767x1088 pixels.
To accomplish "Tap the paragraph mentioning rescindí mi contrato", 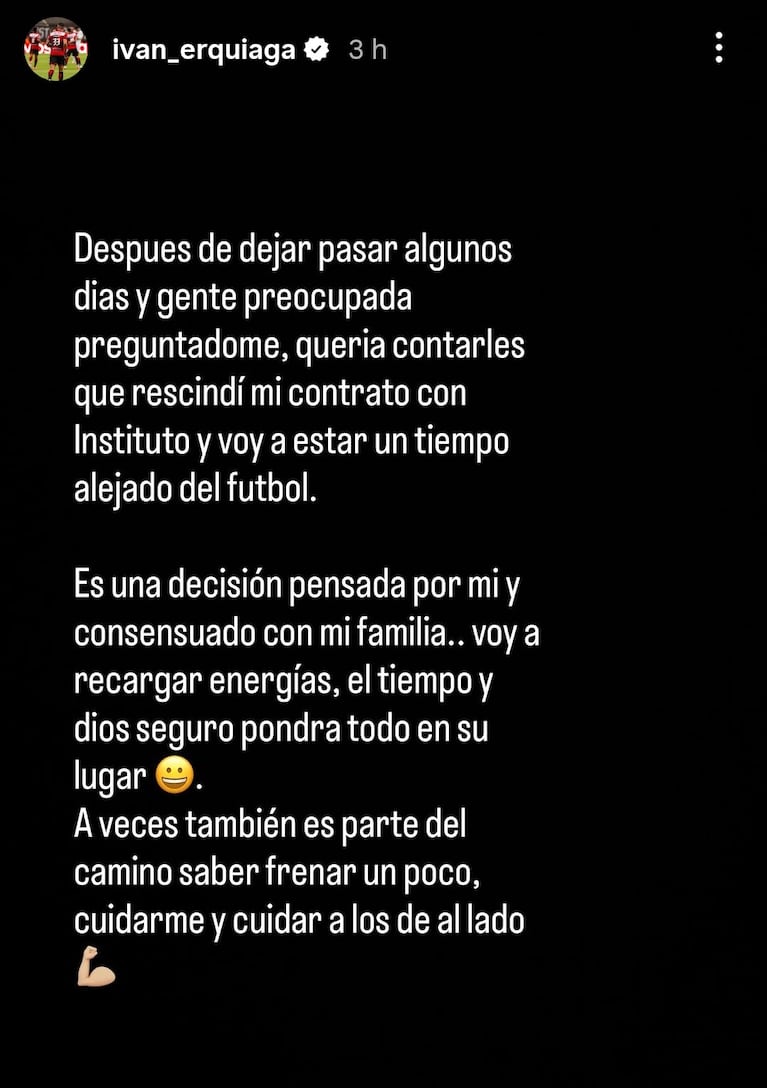I will click(x=290, y=392).
